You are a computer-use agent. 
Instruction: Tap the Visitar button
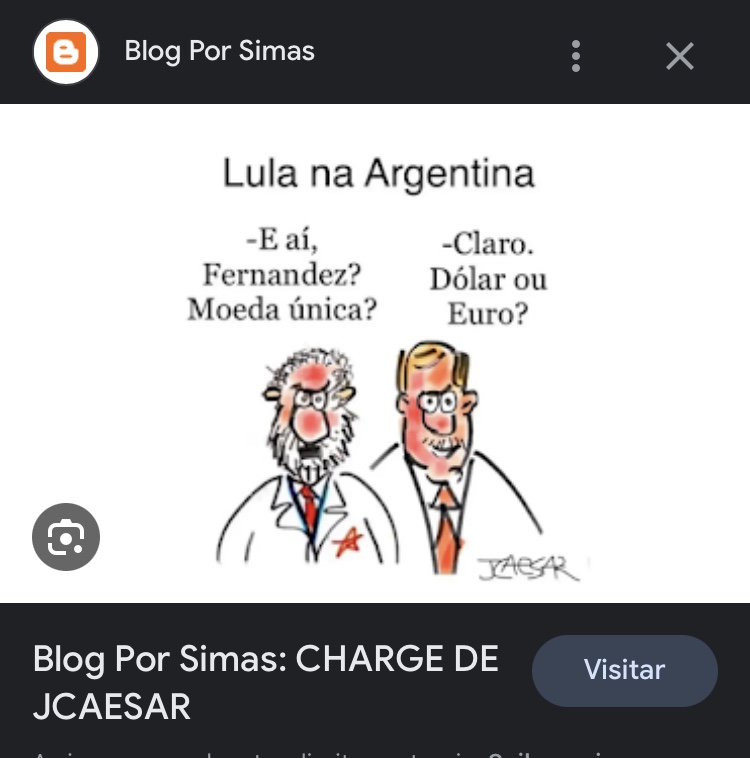point(624,670)
